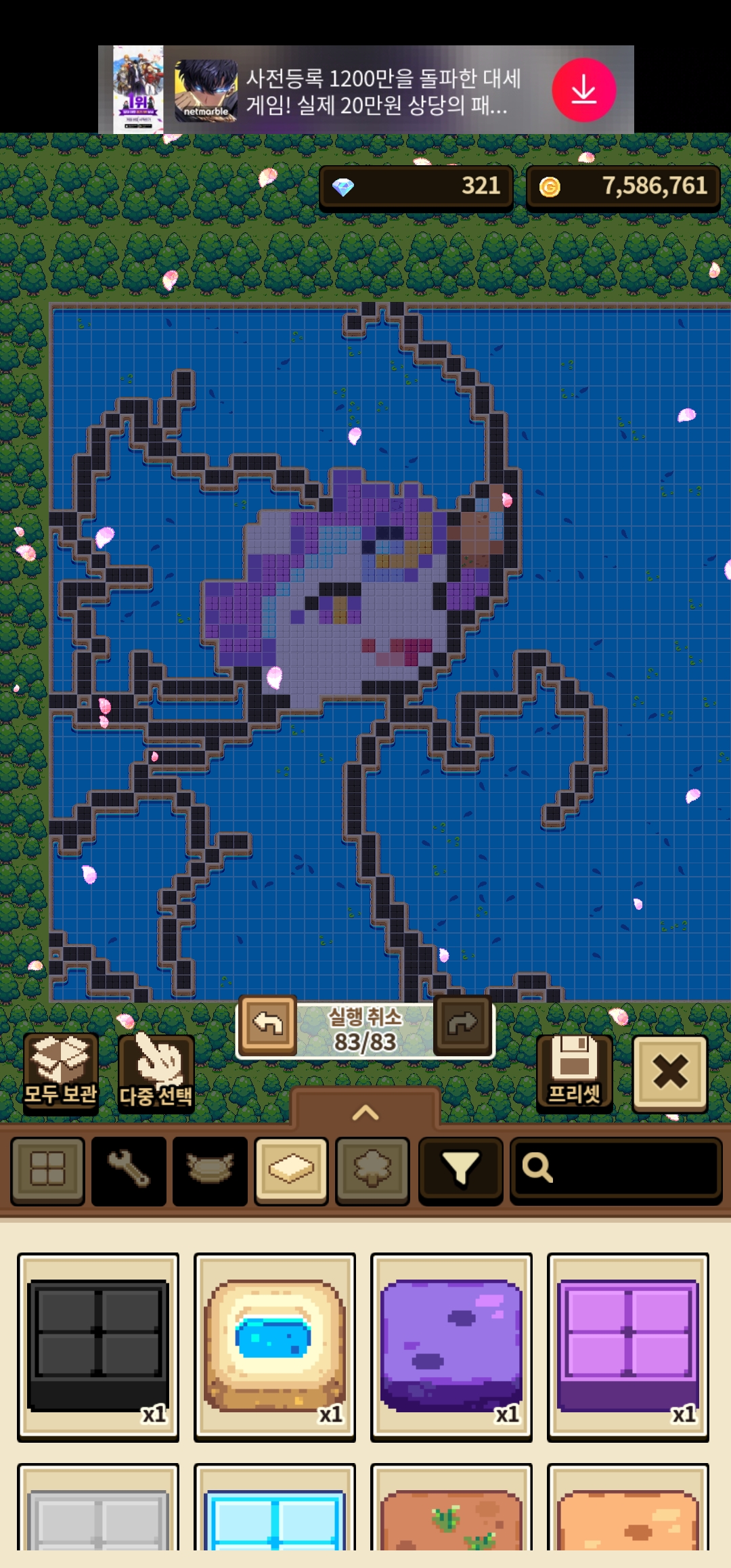Screen dimensions: 731x1568
Task: Expand the item panel with the up chevron
Action: click(x=365, y=1112)
